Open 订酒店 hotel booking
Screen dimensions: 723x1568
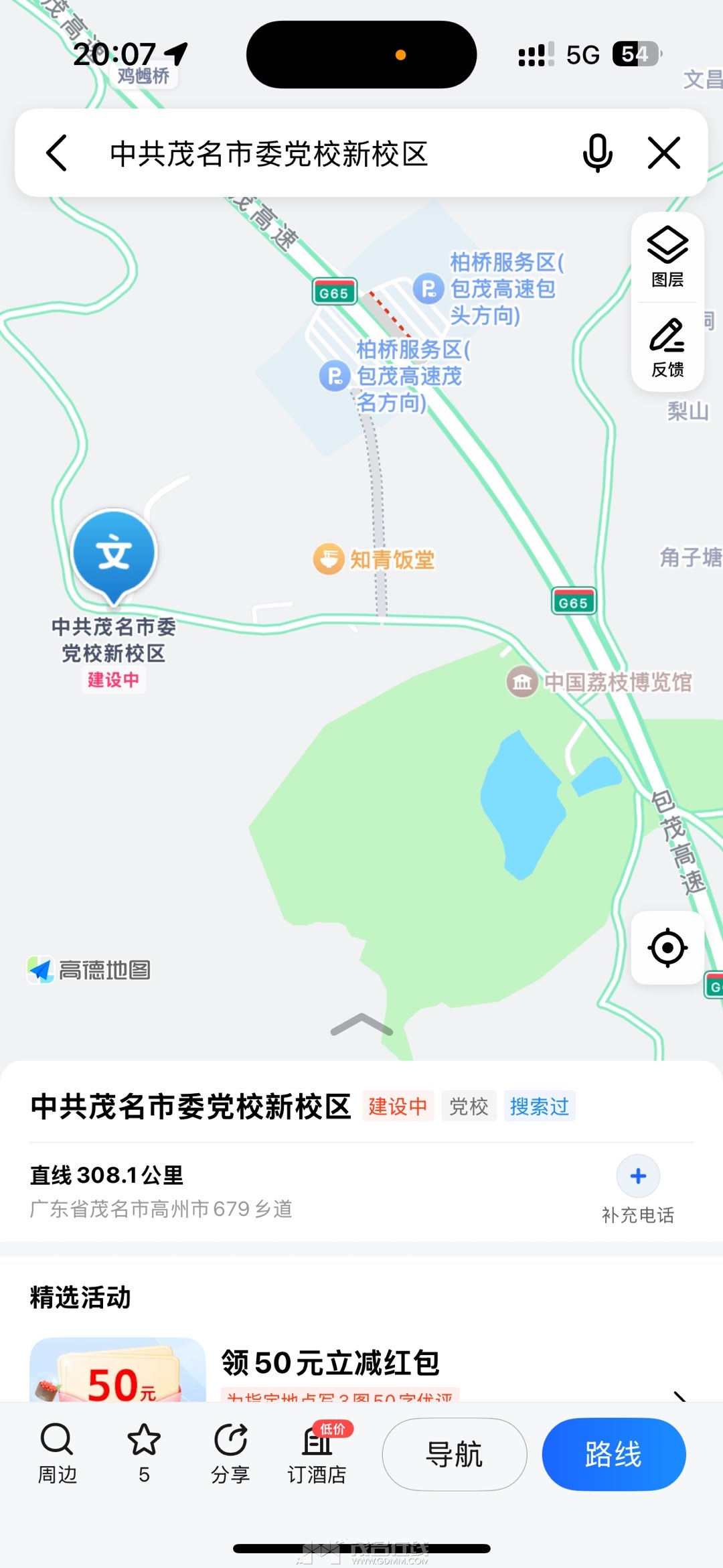(317, 1453)
